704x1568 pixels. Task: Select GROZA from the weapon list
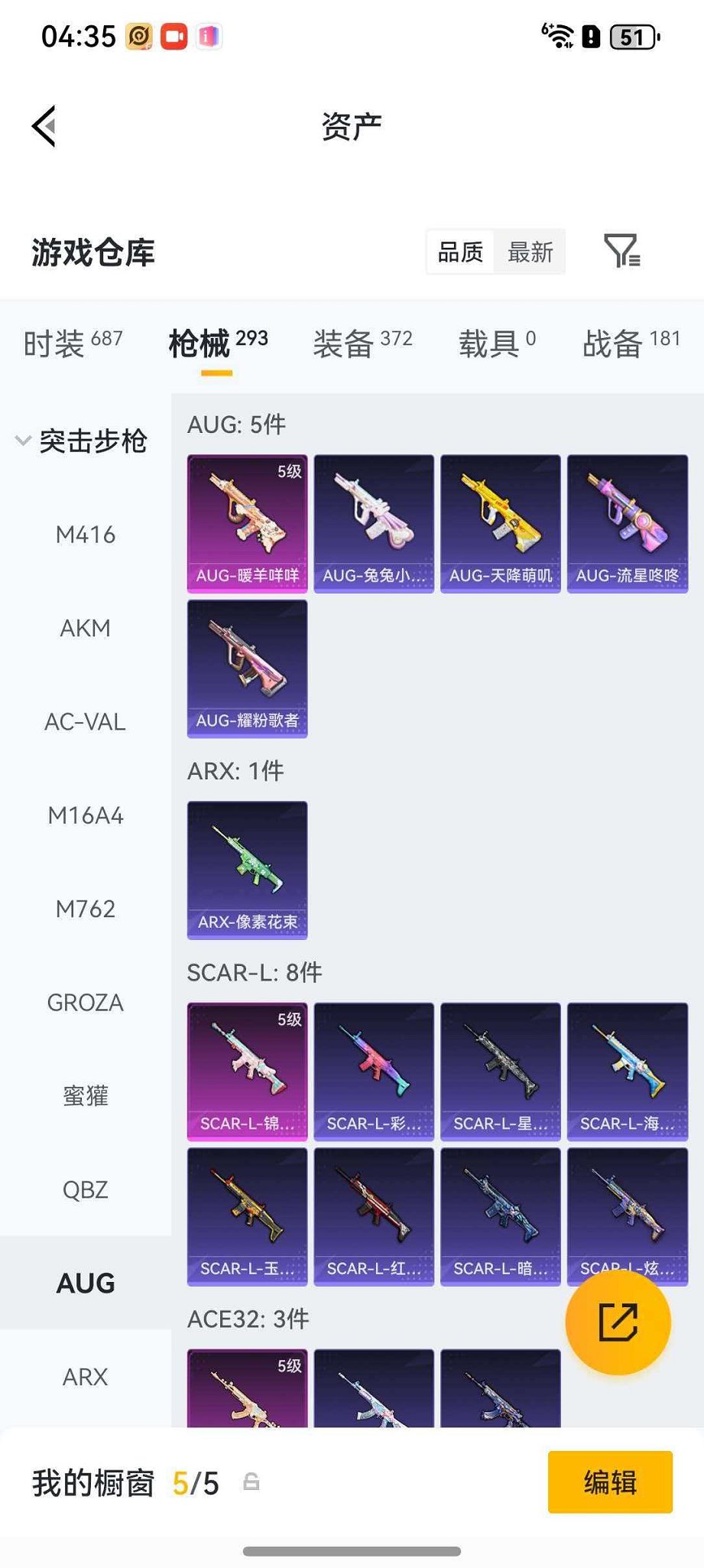pos(86,1002)
